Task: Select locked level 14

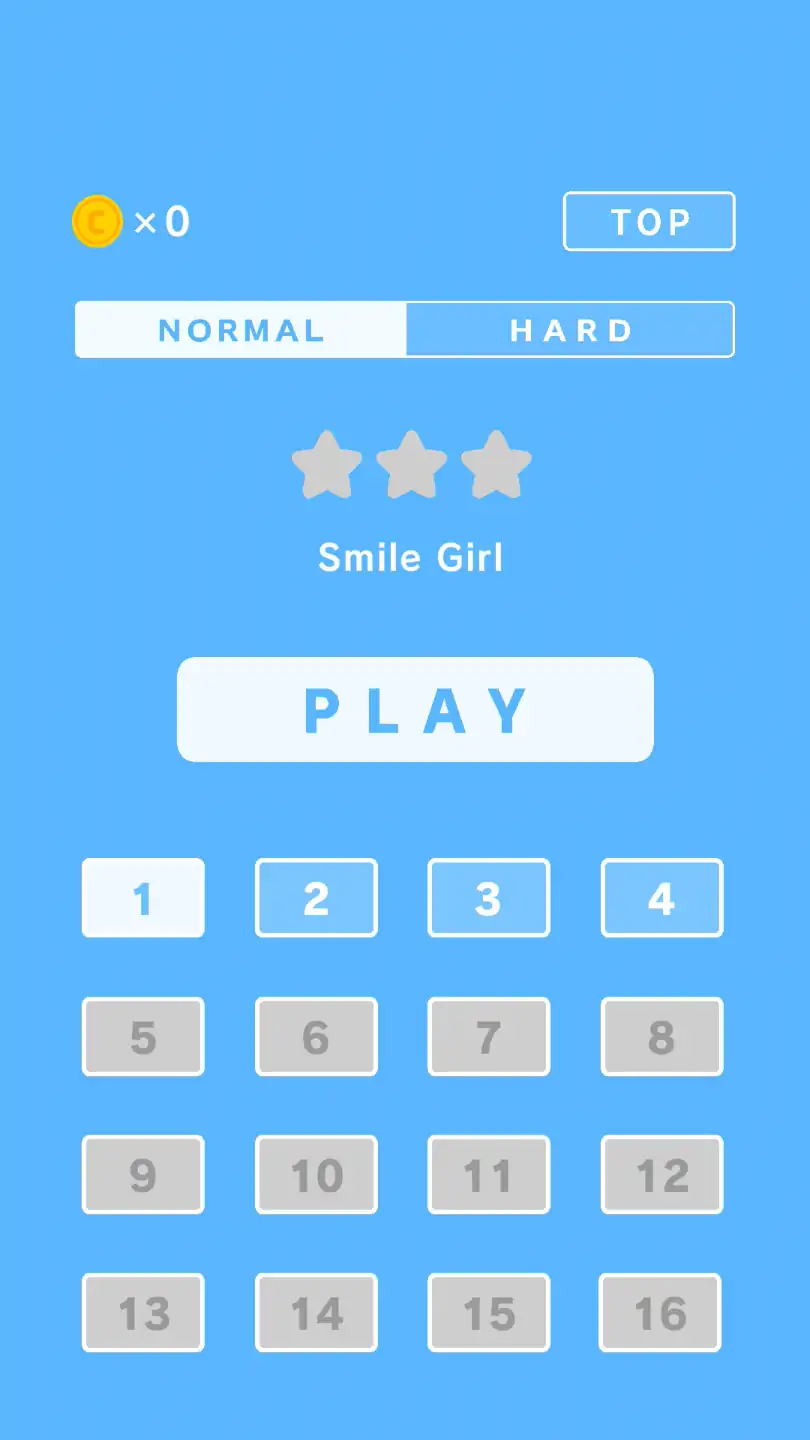Action: coord(316,1313)
